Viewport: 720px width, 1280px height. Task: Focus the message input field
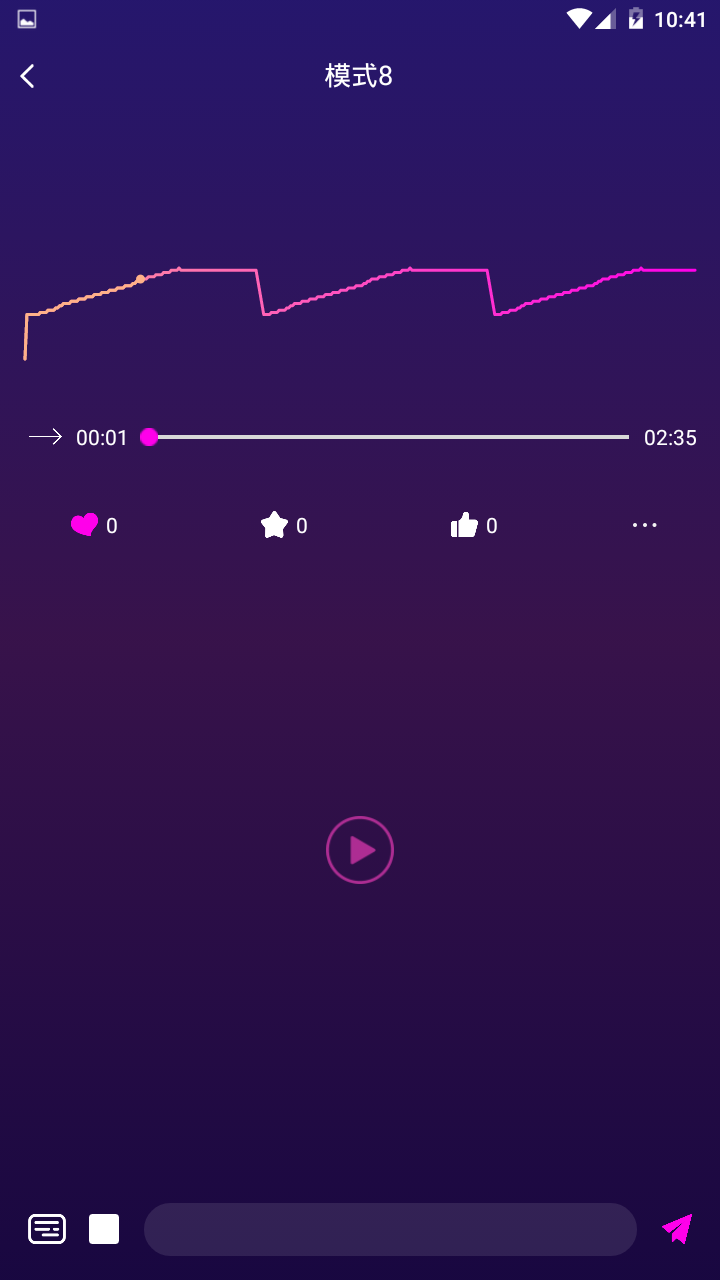click(x=390, y=1229)
